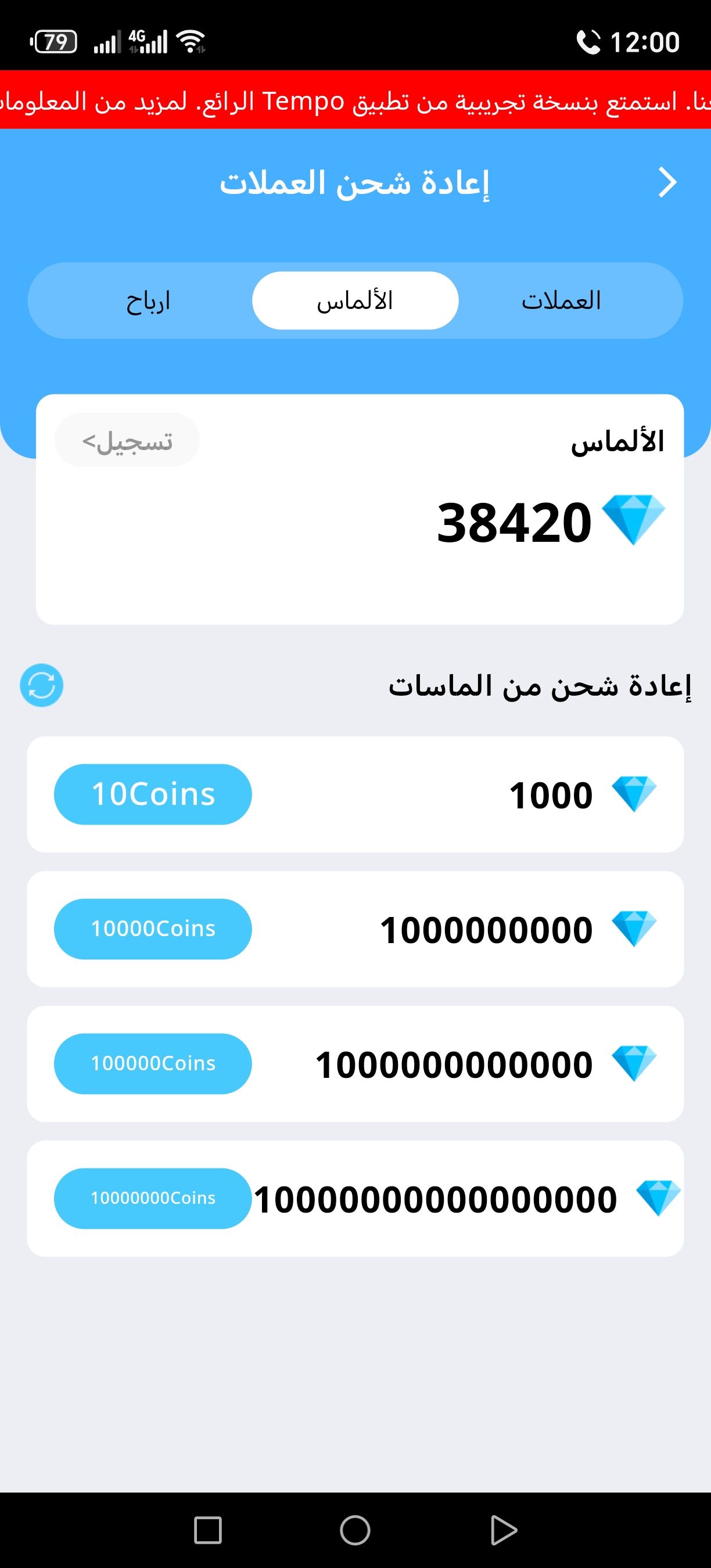Image resolution: width=711 pixels, height=1568 pixels.
Task: Open the ارباح tab
Action: [x=148, y=301]
